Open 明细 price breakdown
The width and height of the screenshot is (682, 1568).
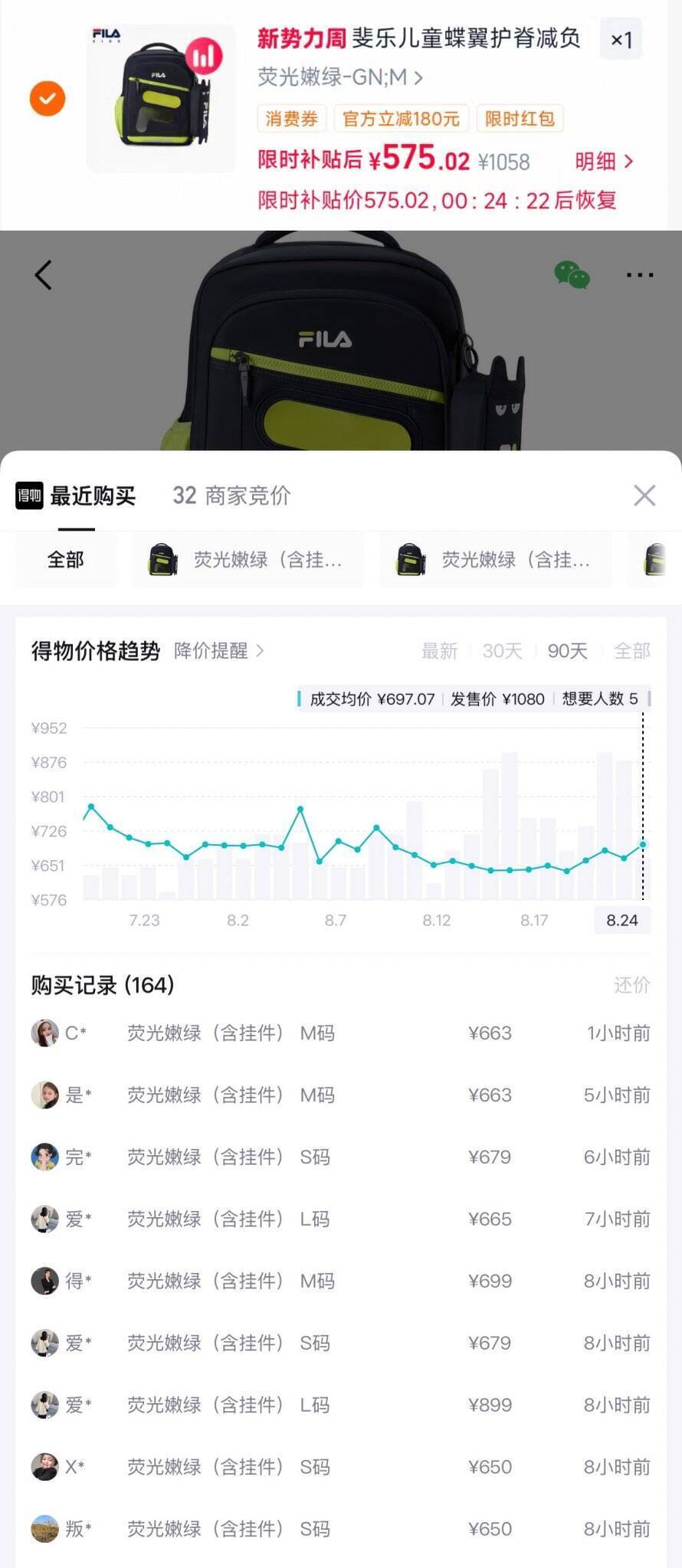604,161
